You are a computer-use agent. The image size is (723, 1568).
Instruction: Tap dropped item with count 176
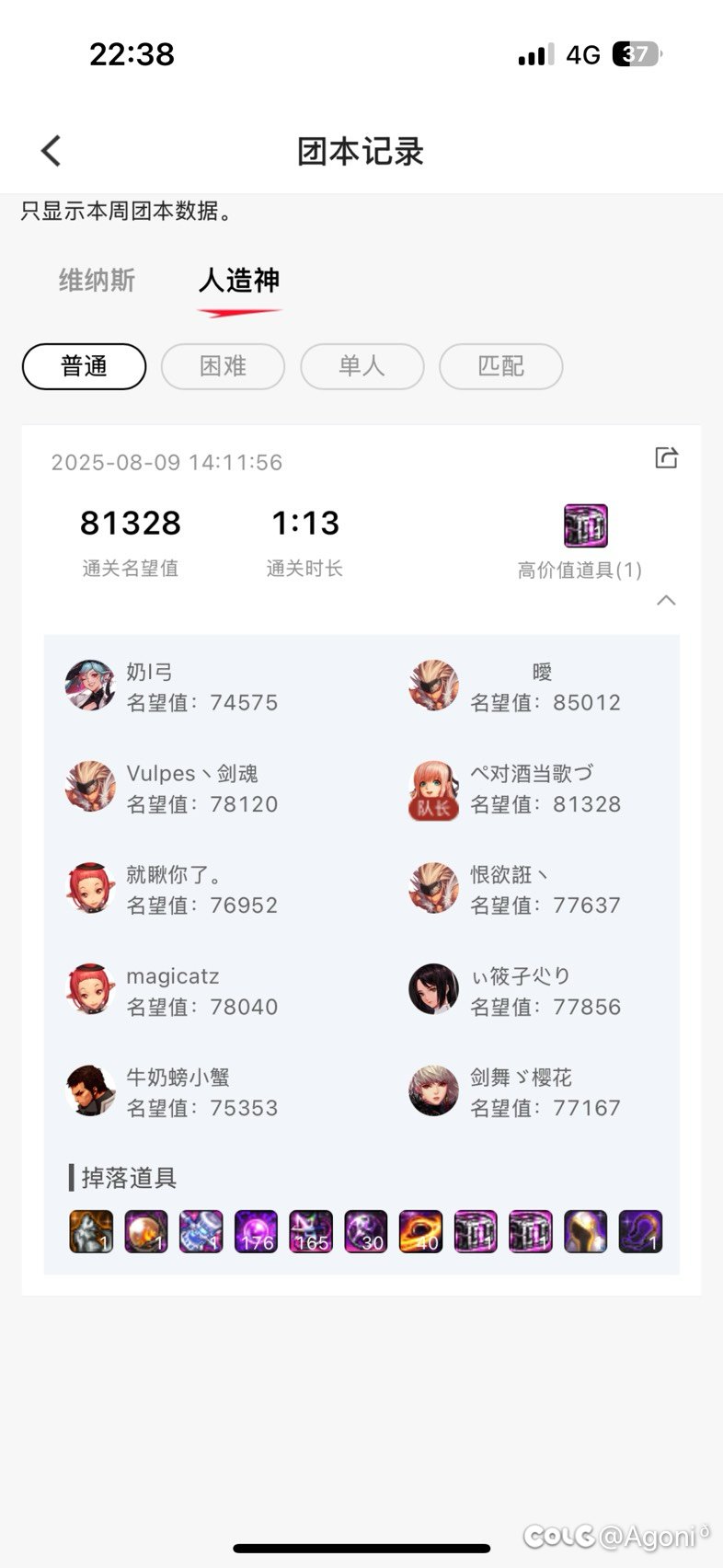[256, 1231]
